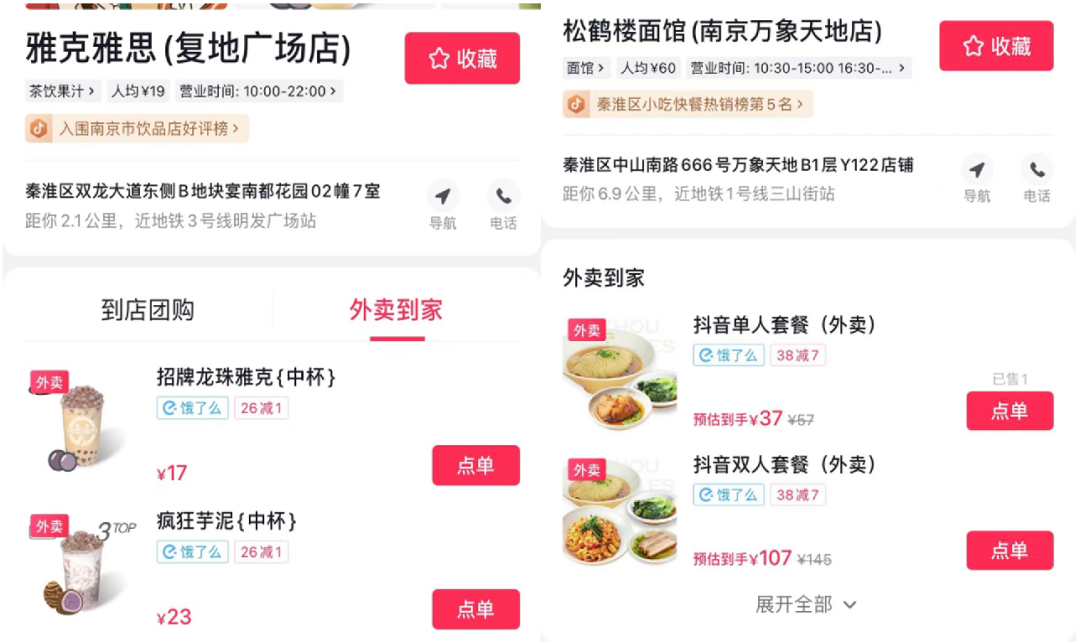Select the 外卖到家 tab
The height and width of the screenshot is (642, 1080).
[396, 311]
